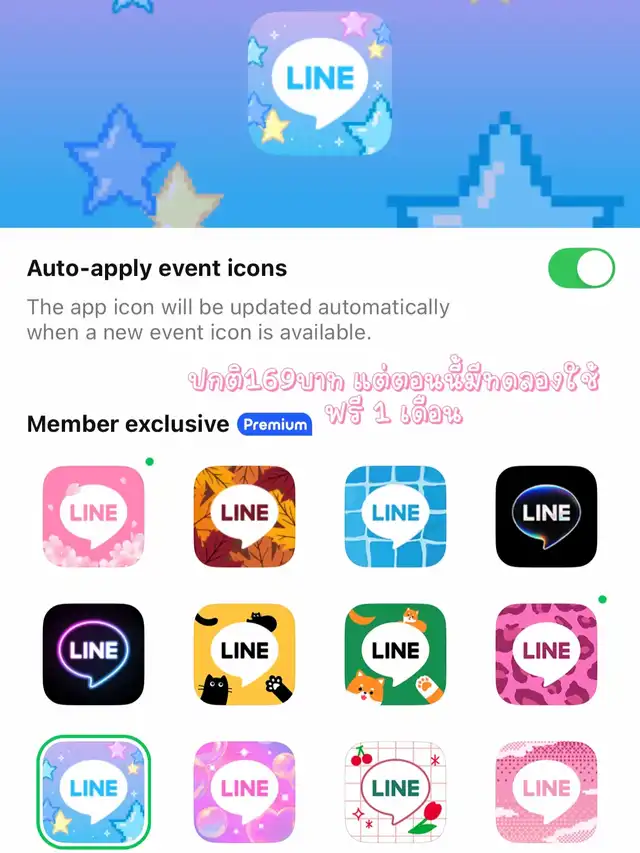
Task: Tap the pixel stars LINE icon
Action: point(94,790)
